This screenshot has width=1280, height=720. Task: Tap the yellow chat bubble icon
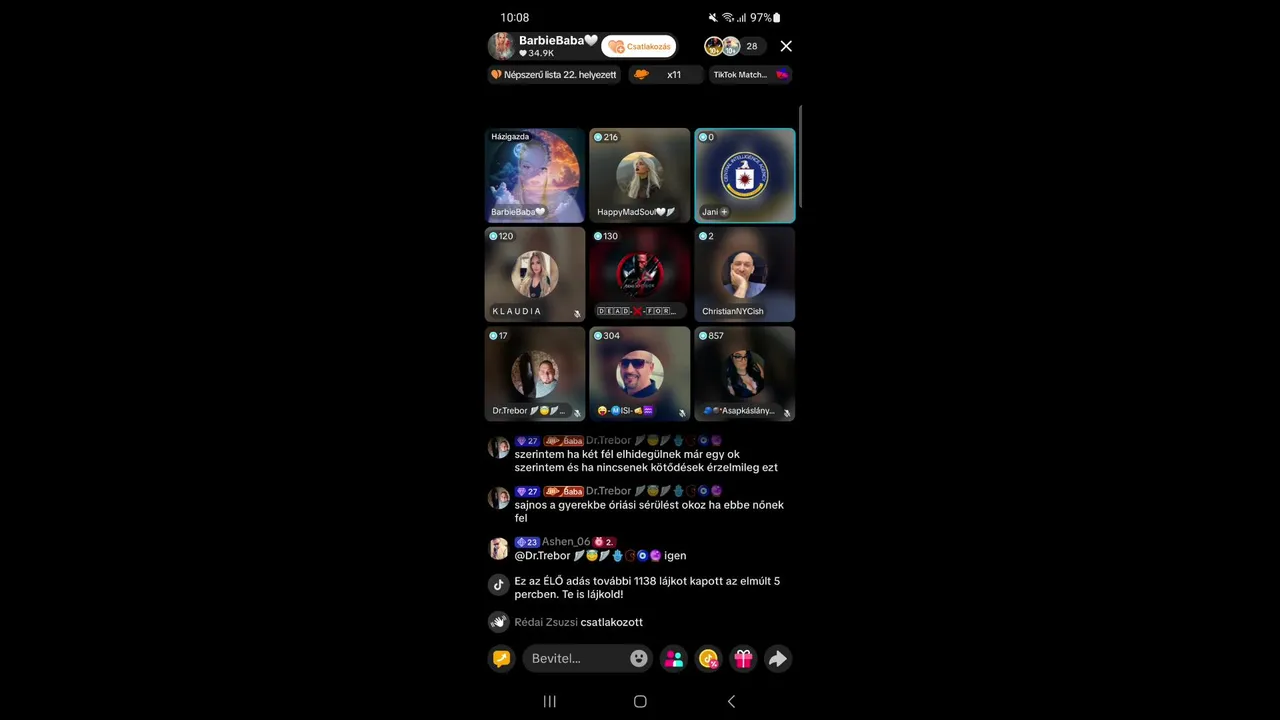(501, 658)
